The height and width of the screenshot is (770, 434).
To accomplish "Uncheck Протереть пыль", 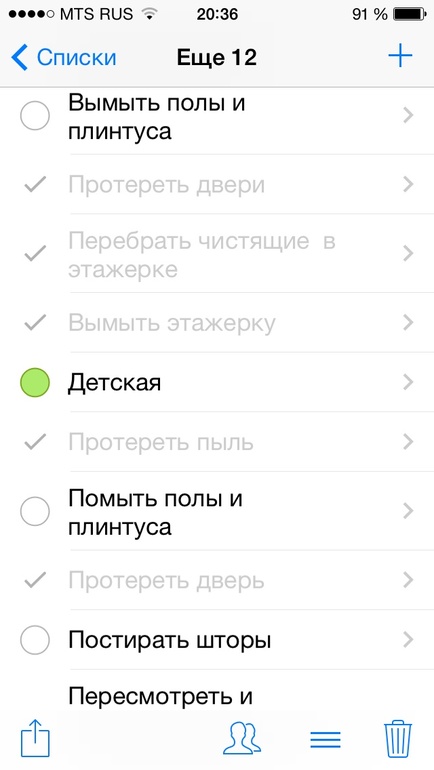I will click(x=35, y=442).
